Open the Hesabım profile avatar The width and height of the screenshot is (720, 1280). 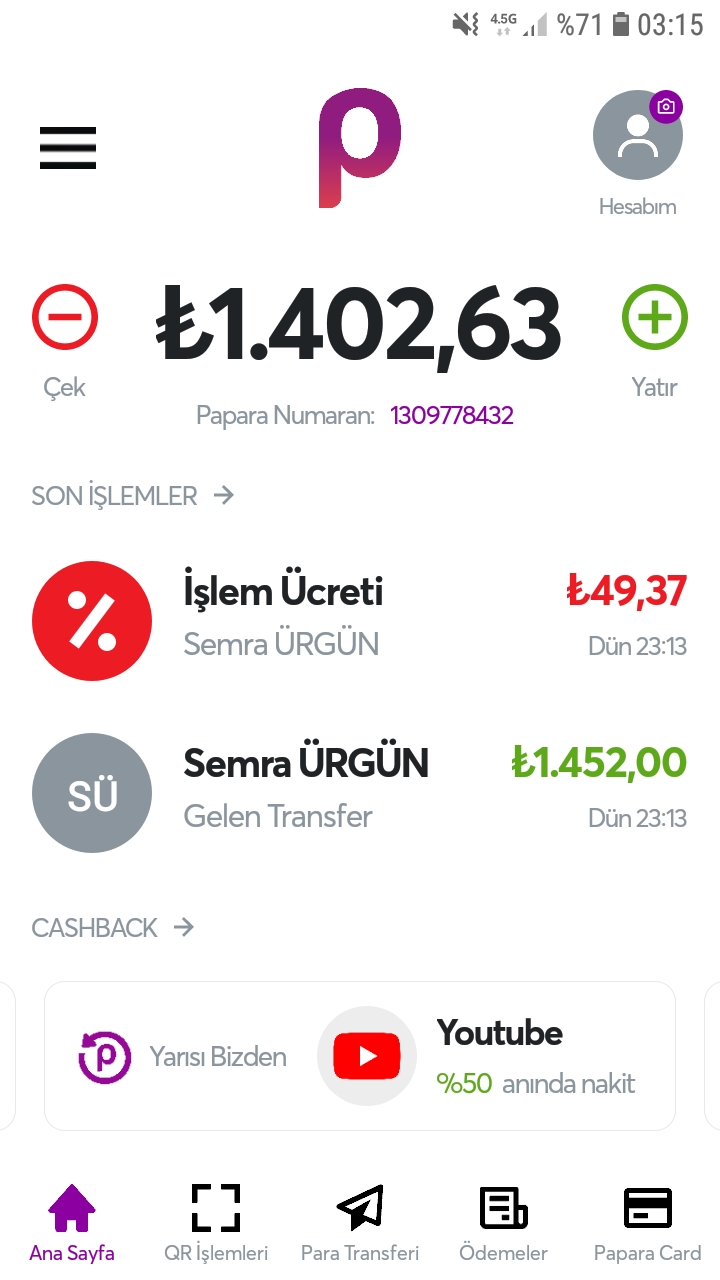637,136
